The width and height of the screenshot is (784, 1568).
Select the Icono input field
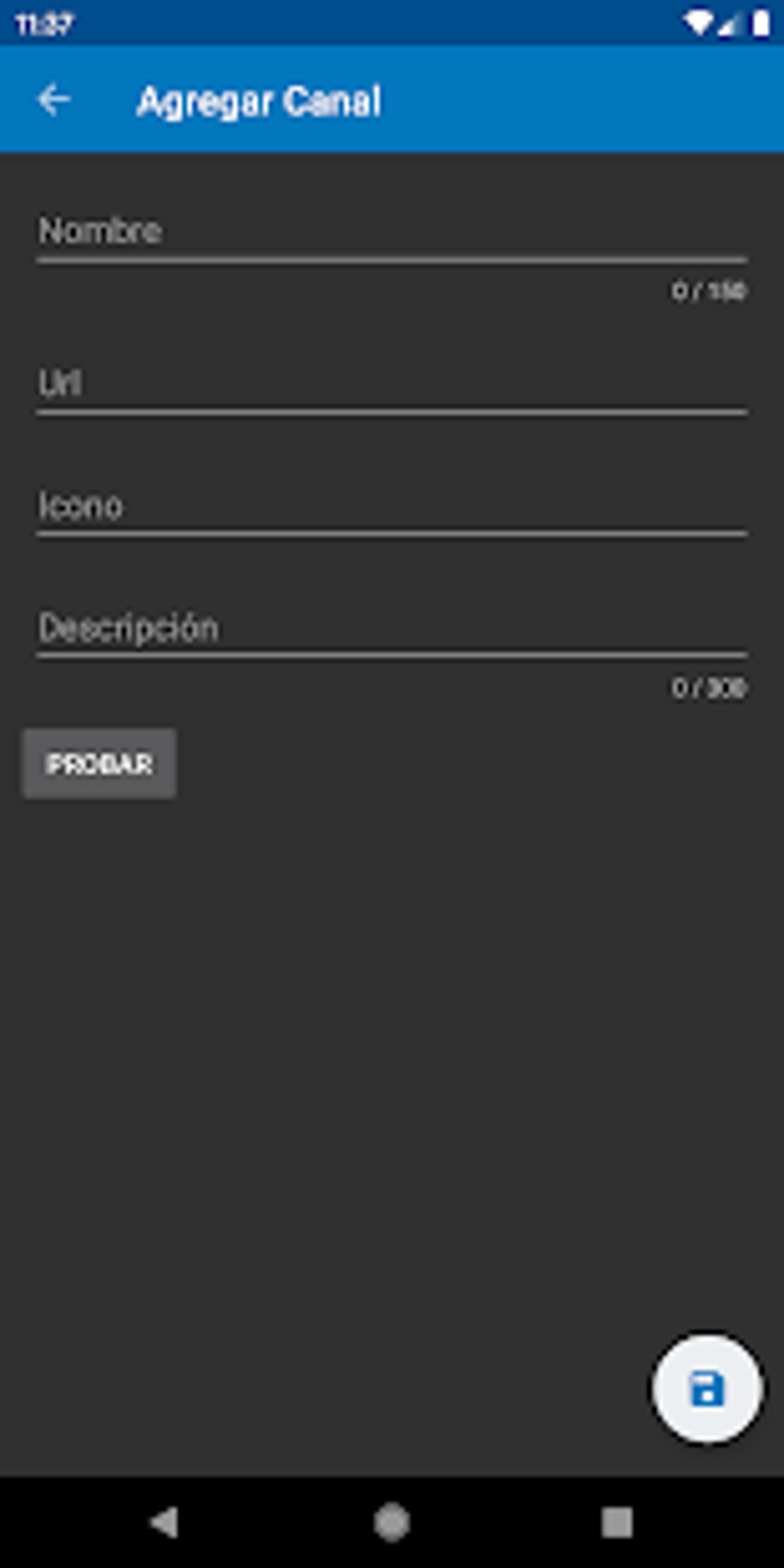point(392,506)
